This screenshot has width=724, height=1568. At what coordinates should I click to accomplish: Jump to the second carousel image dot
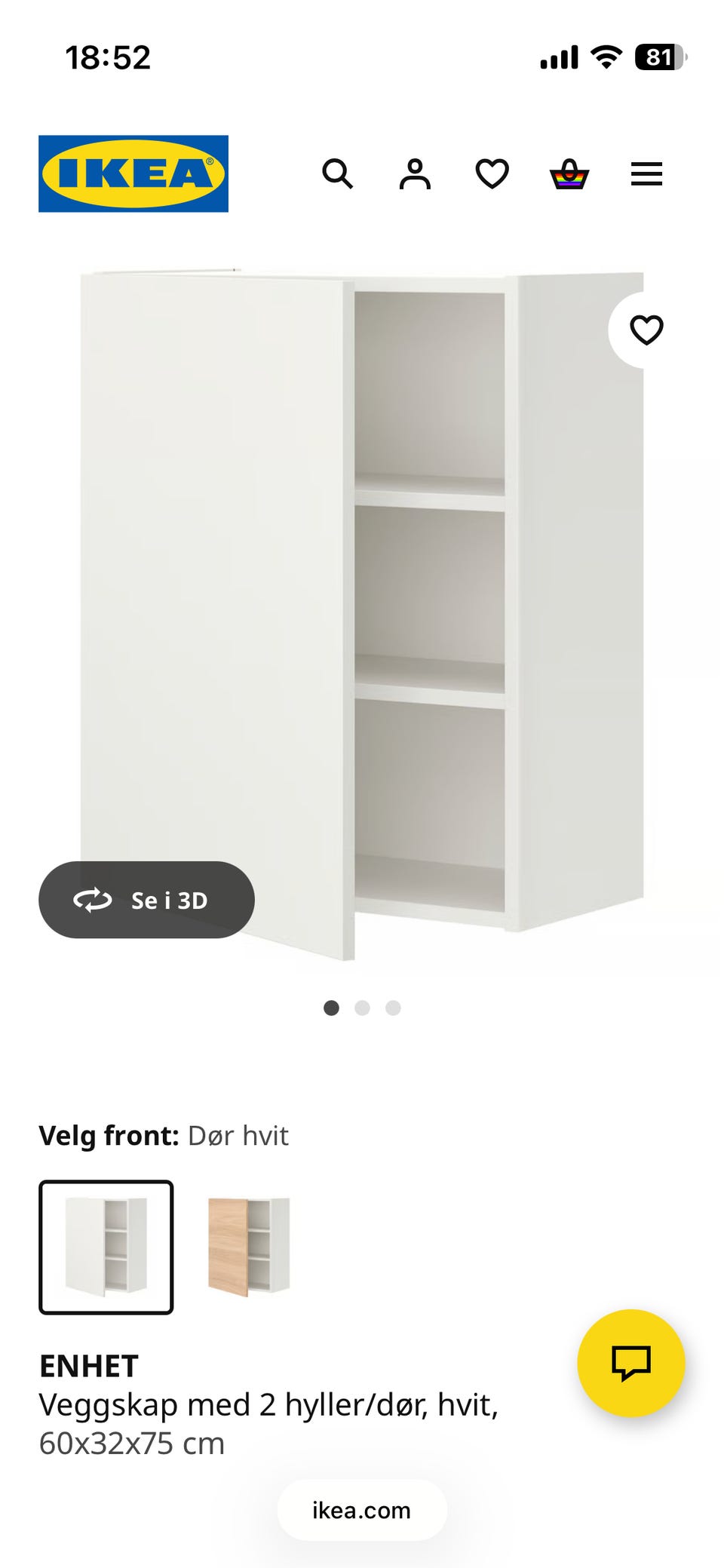361,1006
